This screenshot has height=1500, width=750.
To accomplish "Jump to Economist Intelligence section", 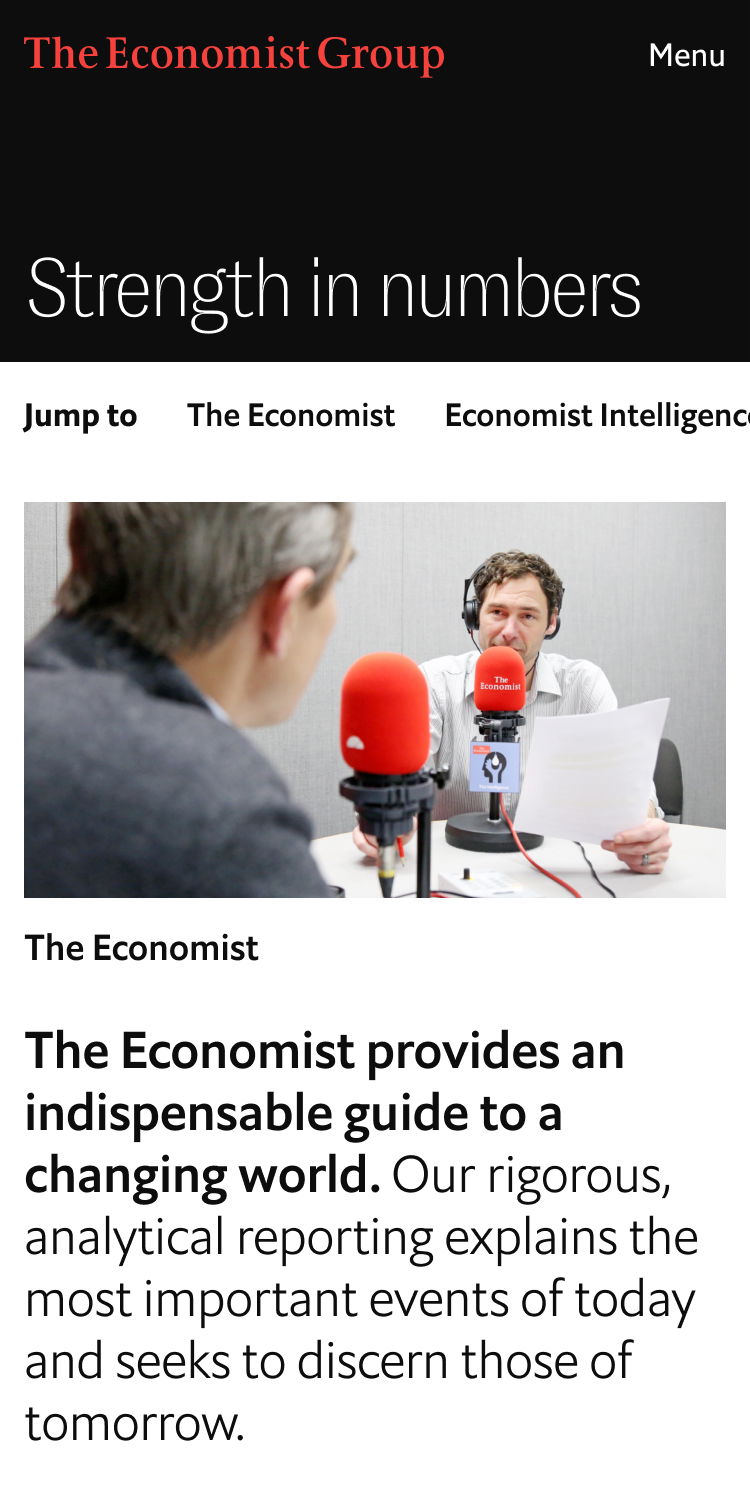I will pyautogui.click(x=596, y=415).
